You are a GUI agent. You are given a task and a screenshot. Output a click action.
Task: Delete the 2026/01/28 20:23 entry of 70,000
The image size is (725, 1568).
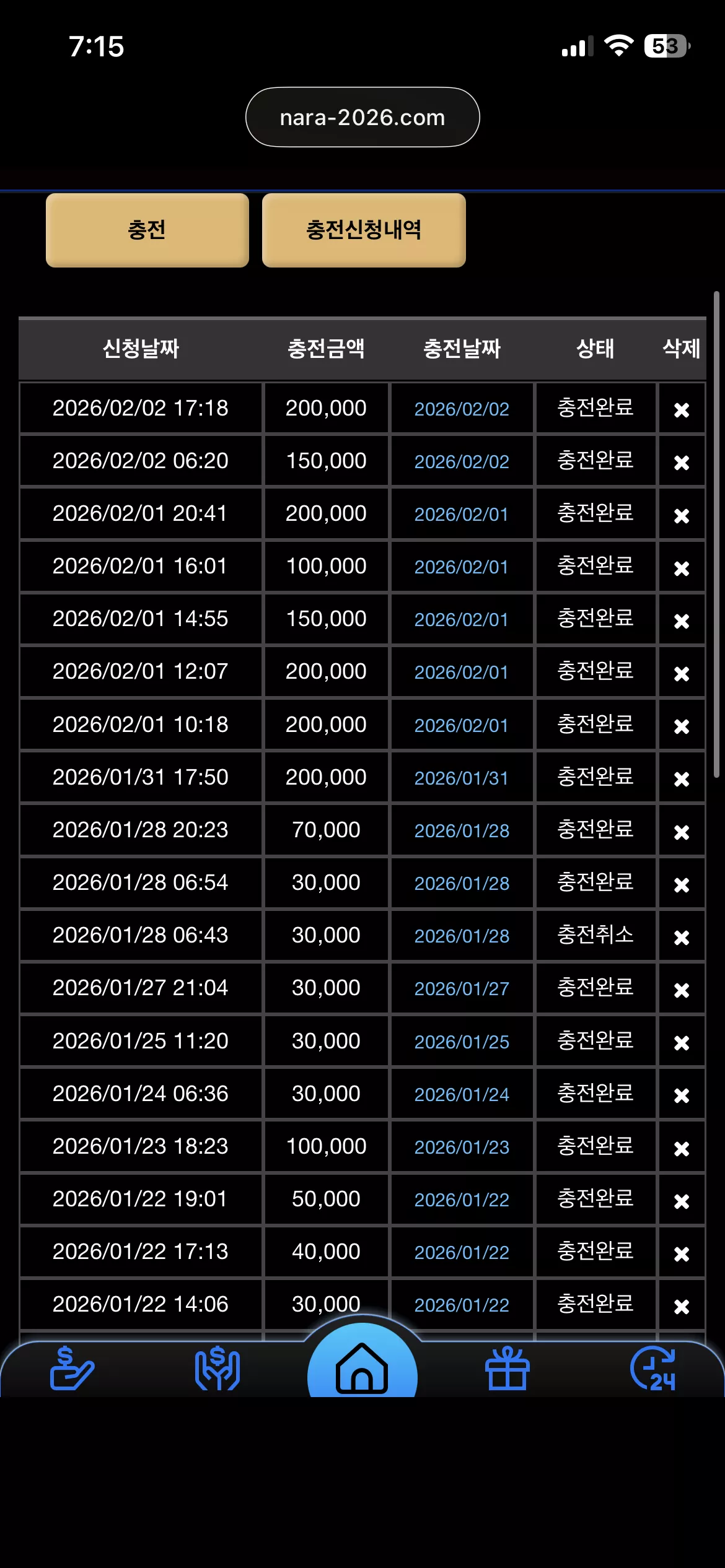pos(682,832)
